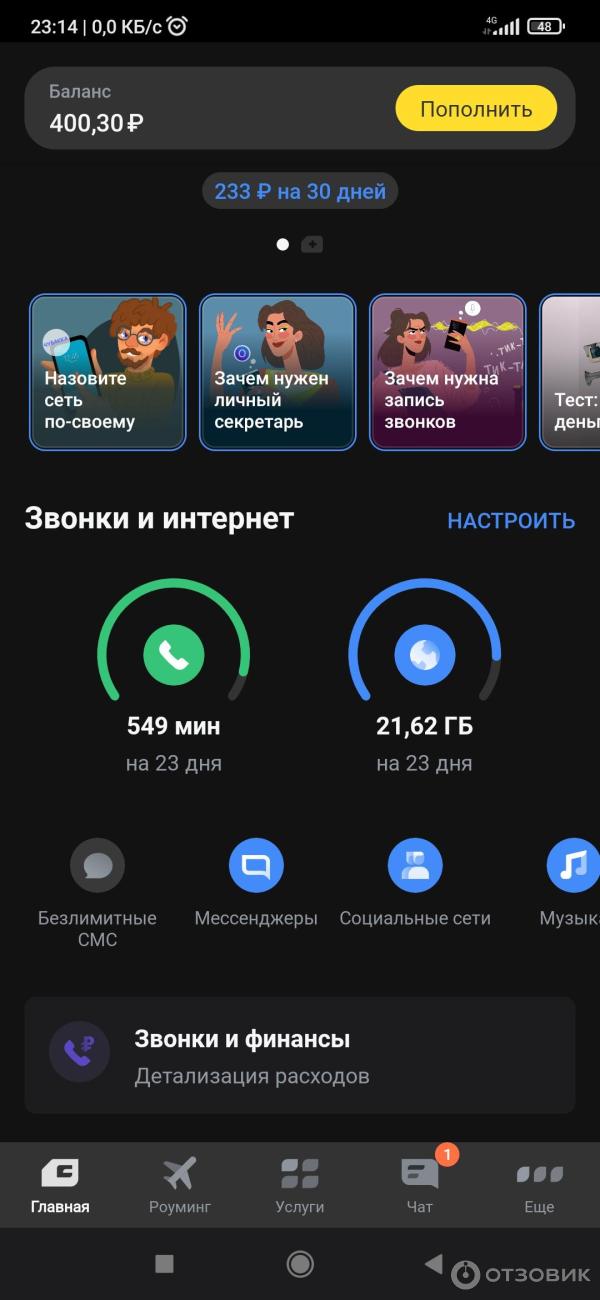Open the 233 ₽ на 30 дней tariff chip
The image size is (600, 1300).
coord(300,191)
